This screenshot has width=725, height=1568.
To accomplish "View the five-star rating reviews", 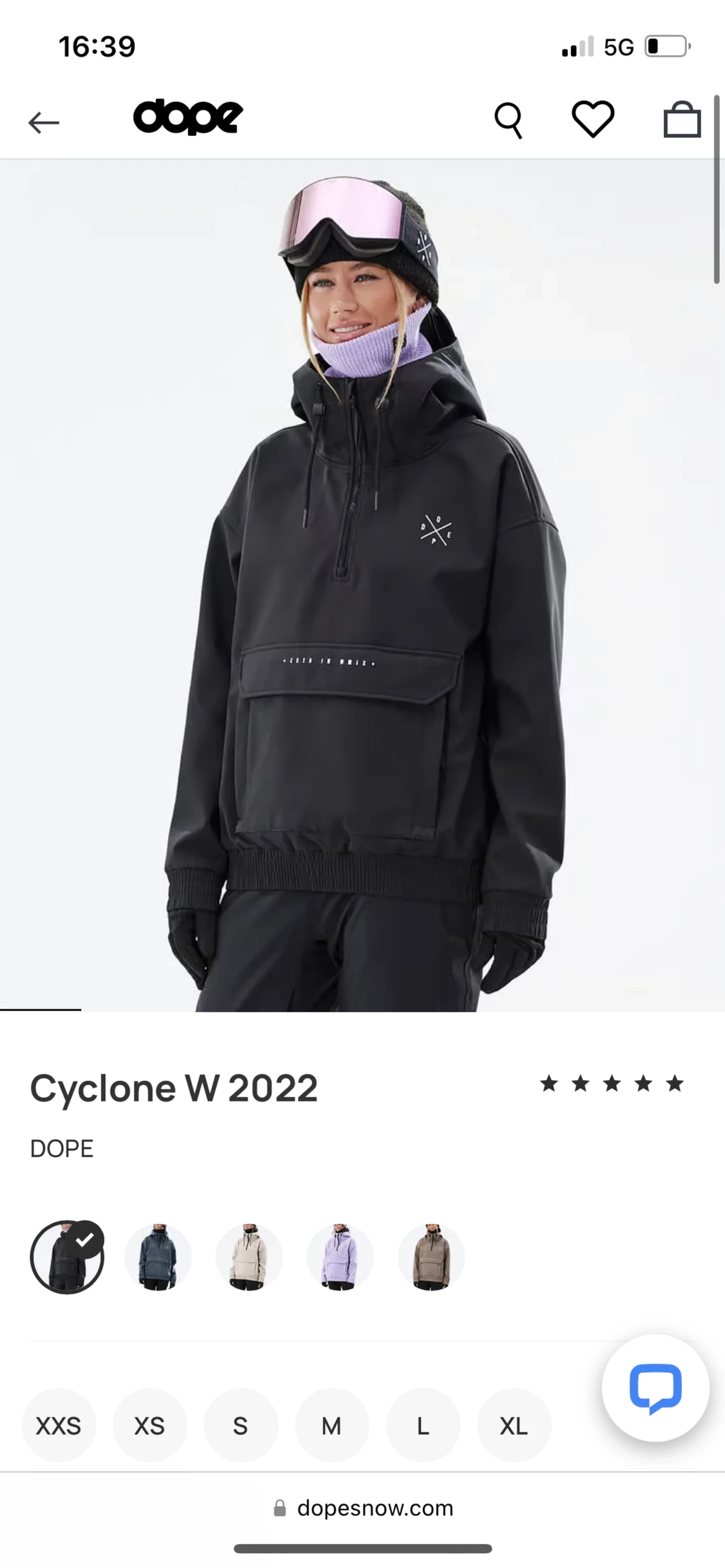I will click(611, 1084).
